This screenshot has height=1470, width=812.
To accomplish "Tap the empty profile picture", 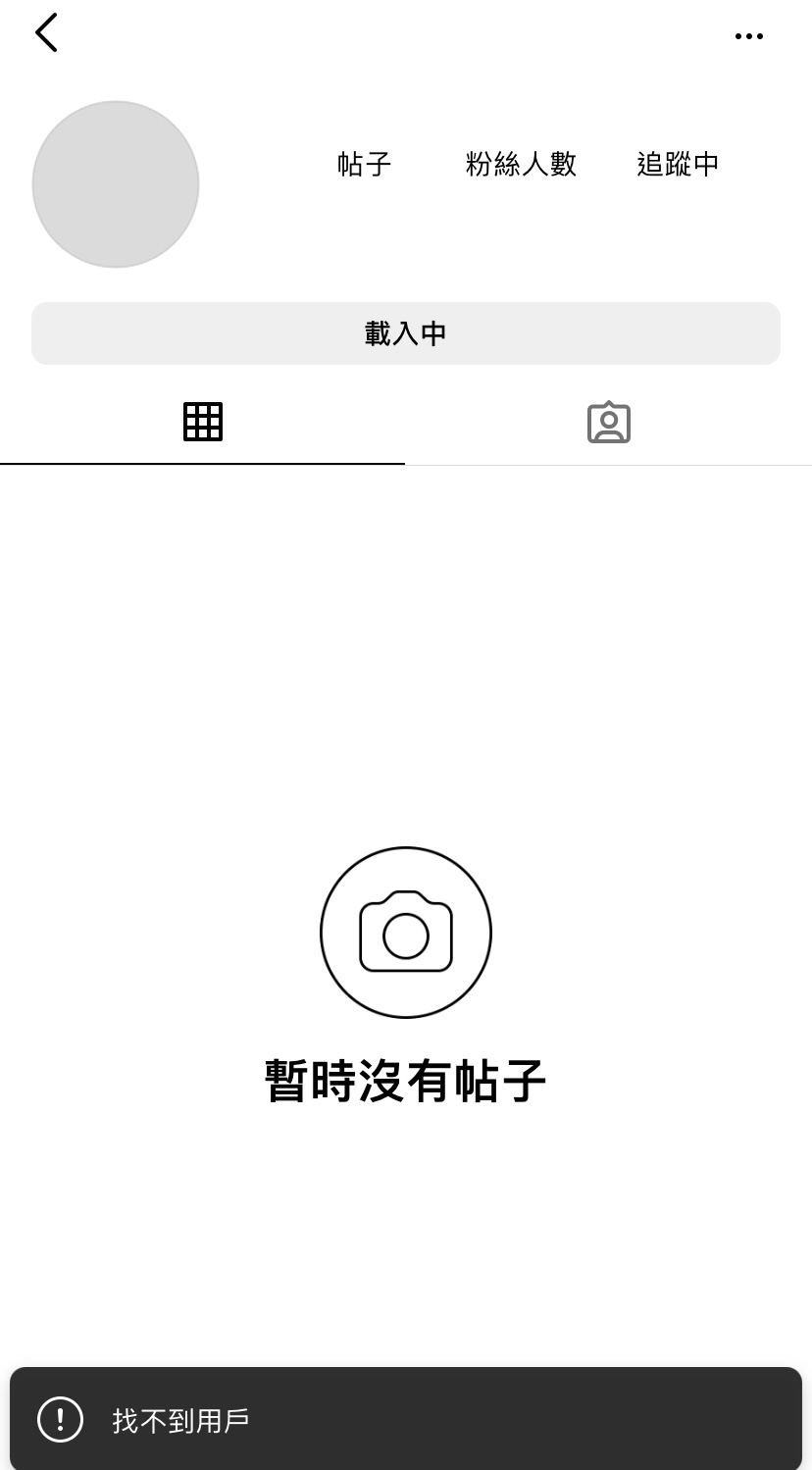I will coord(116,184).
